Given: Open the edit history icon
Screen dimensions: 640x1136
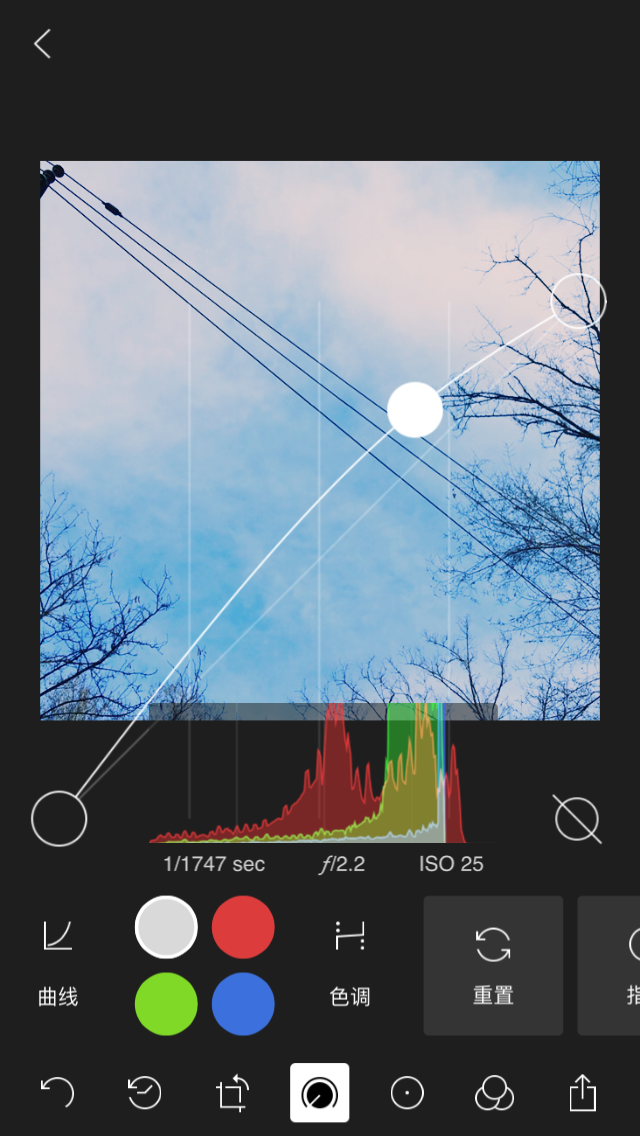Looking at the screenshot, I should pyautogui.click(x=145, y=1093).
